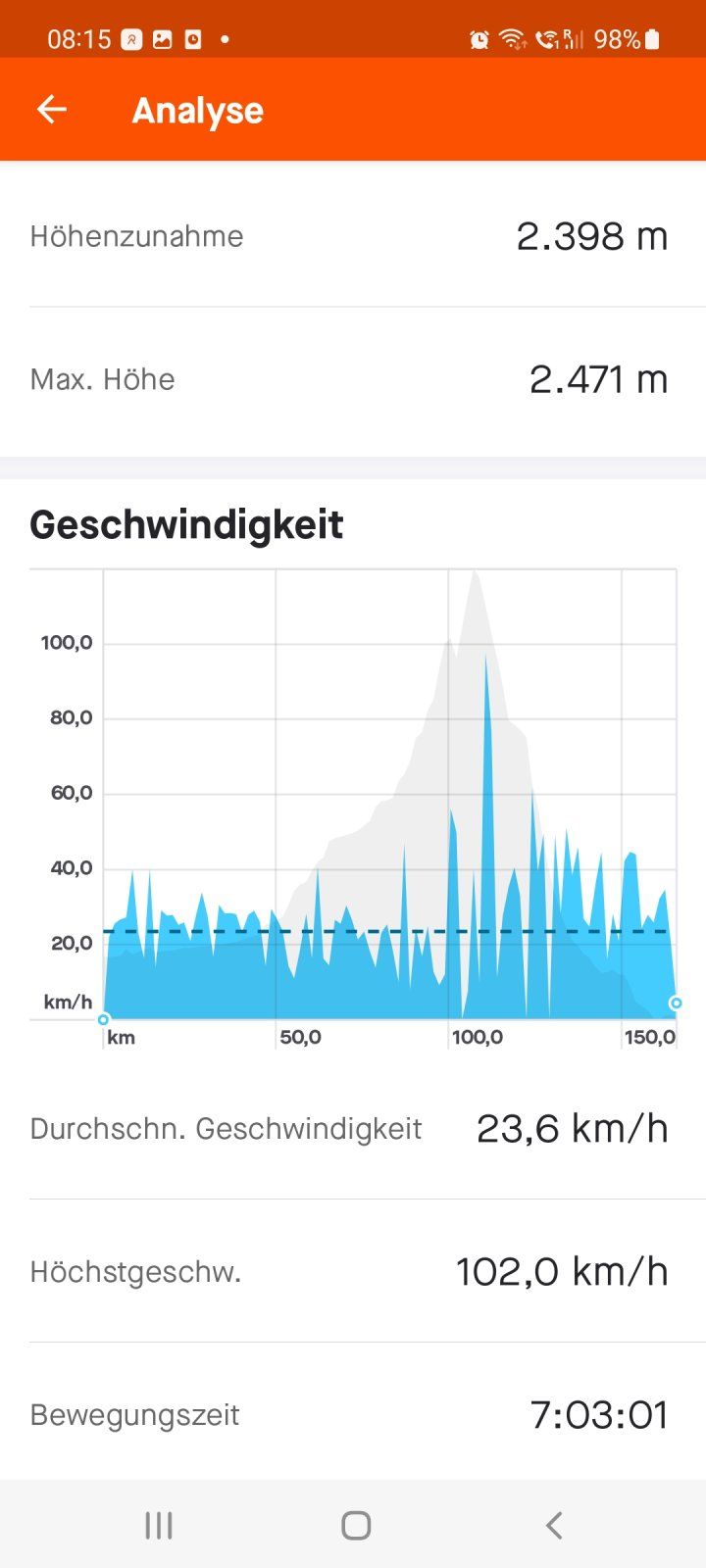Select the end marker on the speed chart
Viewport: 706px width, 1568px height.
[x=676, y=1003]
